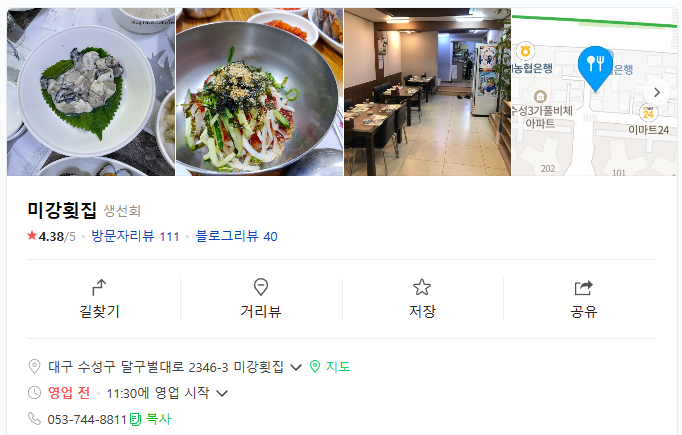This screenshot has width=682, height=435.
Task: Open the map preview of 미강횟집
Action: (580, 110)
